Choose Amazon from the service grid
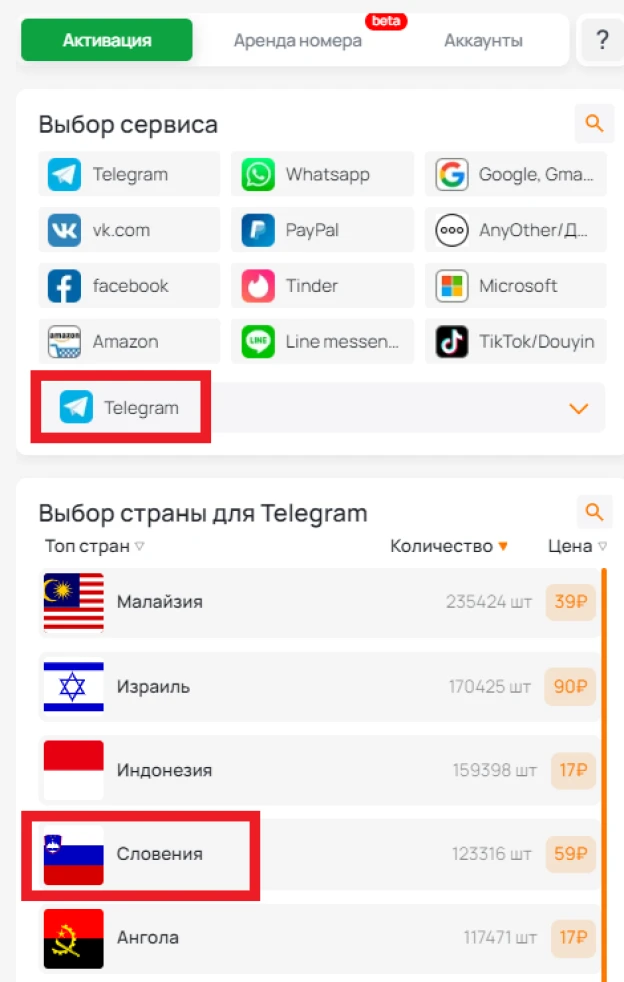The image size is (624, 982). (129, 342)
